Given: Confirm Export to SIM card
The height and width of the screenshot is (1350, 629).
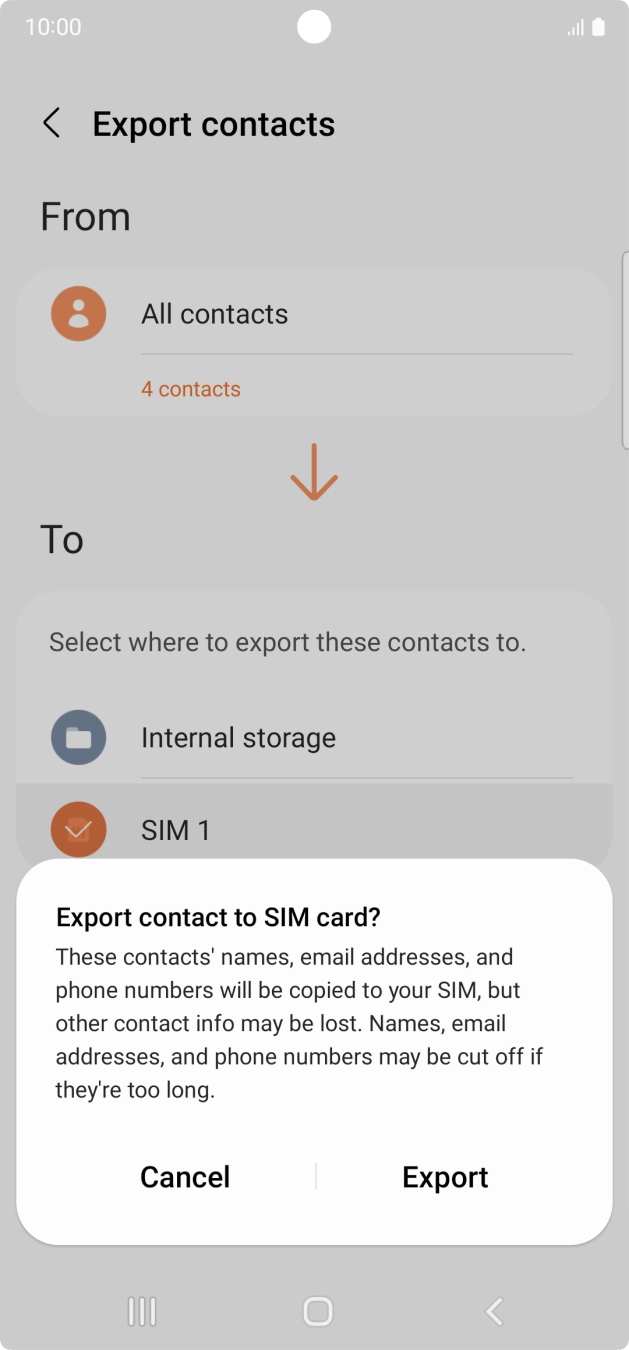Looking at the screenshot, I should (x=445, y=1177).
